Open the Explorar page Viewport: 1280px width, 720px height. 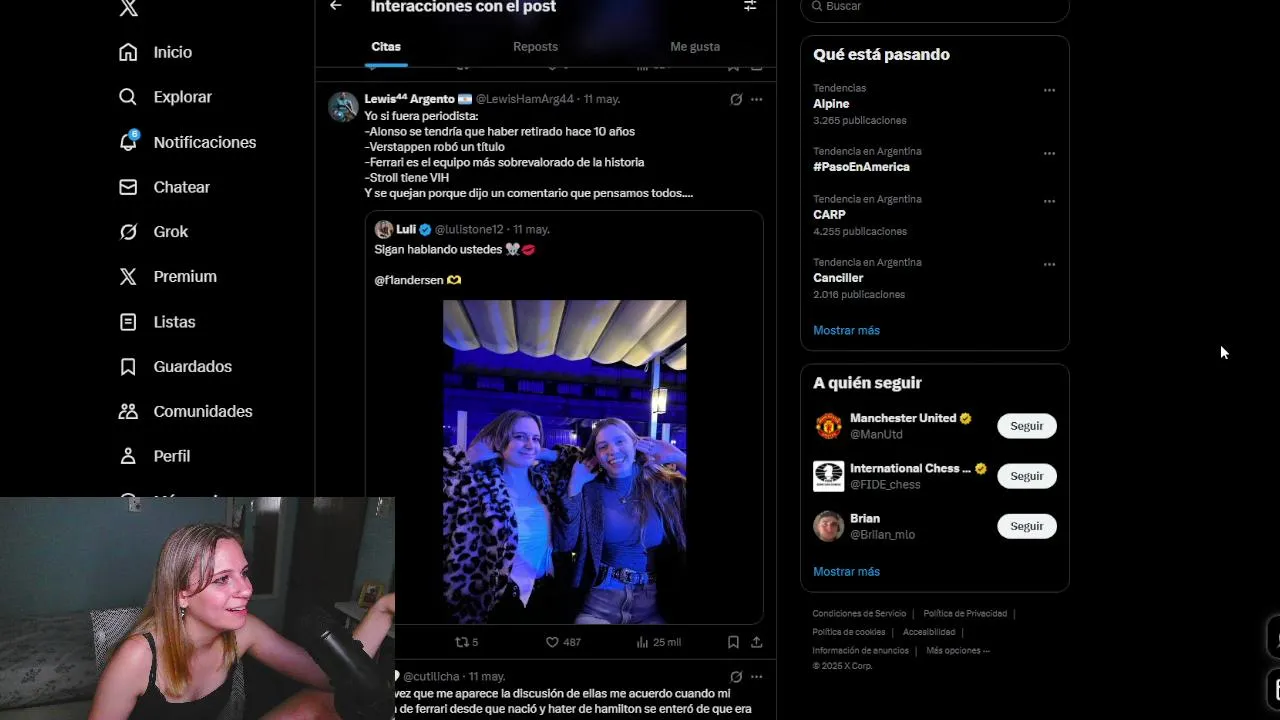click(182, 97)
